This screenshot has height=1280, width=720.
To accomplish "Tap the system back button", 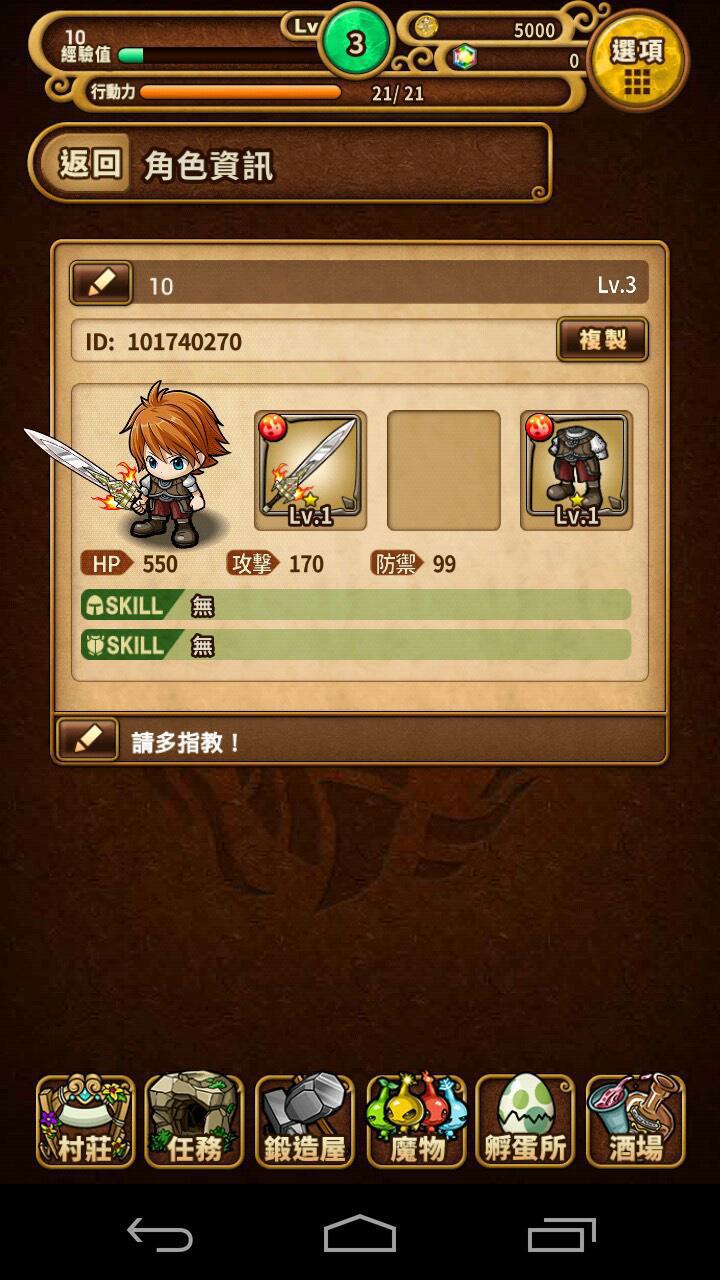I will [160, 1234].
